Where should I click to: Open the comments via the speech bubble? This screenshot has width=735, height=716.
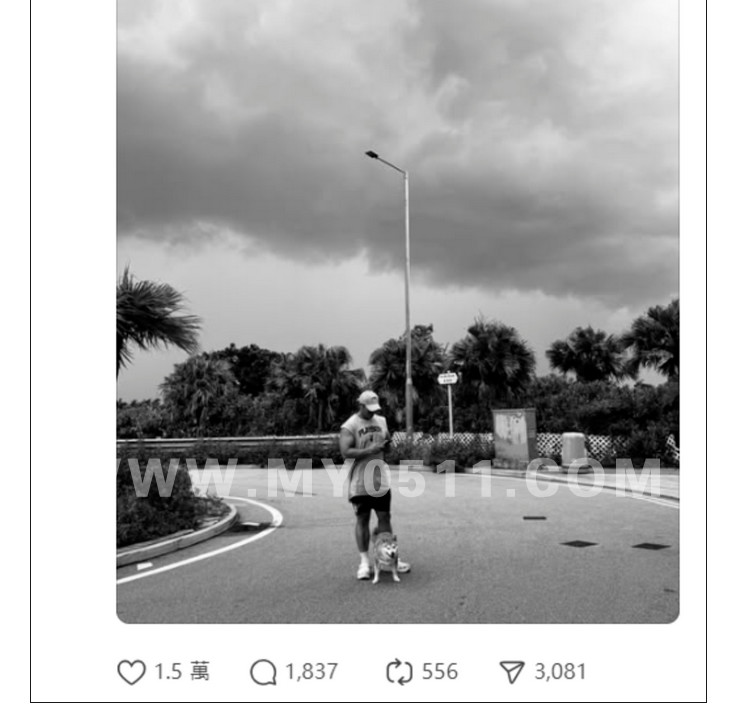[263, 672]
